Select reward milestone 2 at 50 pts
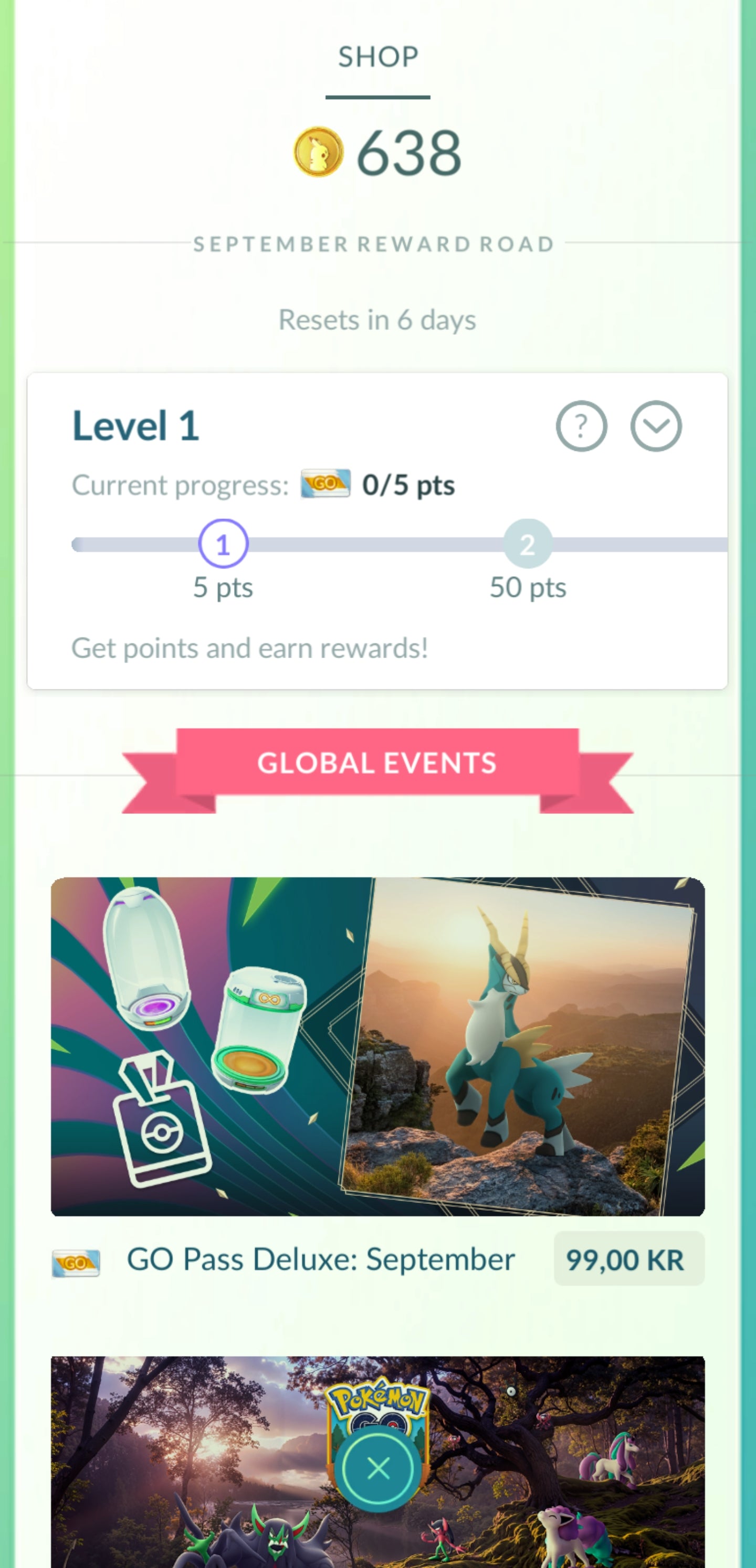This screenshot has height=1568, width=756. (x=528, y=544)
